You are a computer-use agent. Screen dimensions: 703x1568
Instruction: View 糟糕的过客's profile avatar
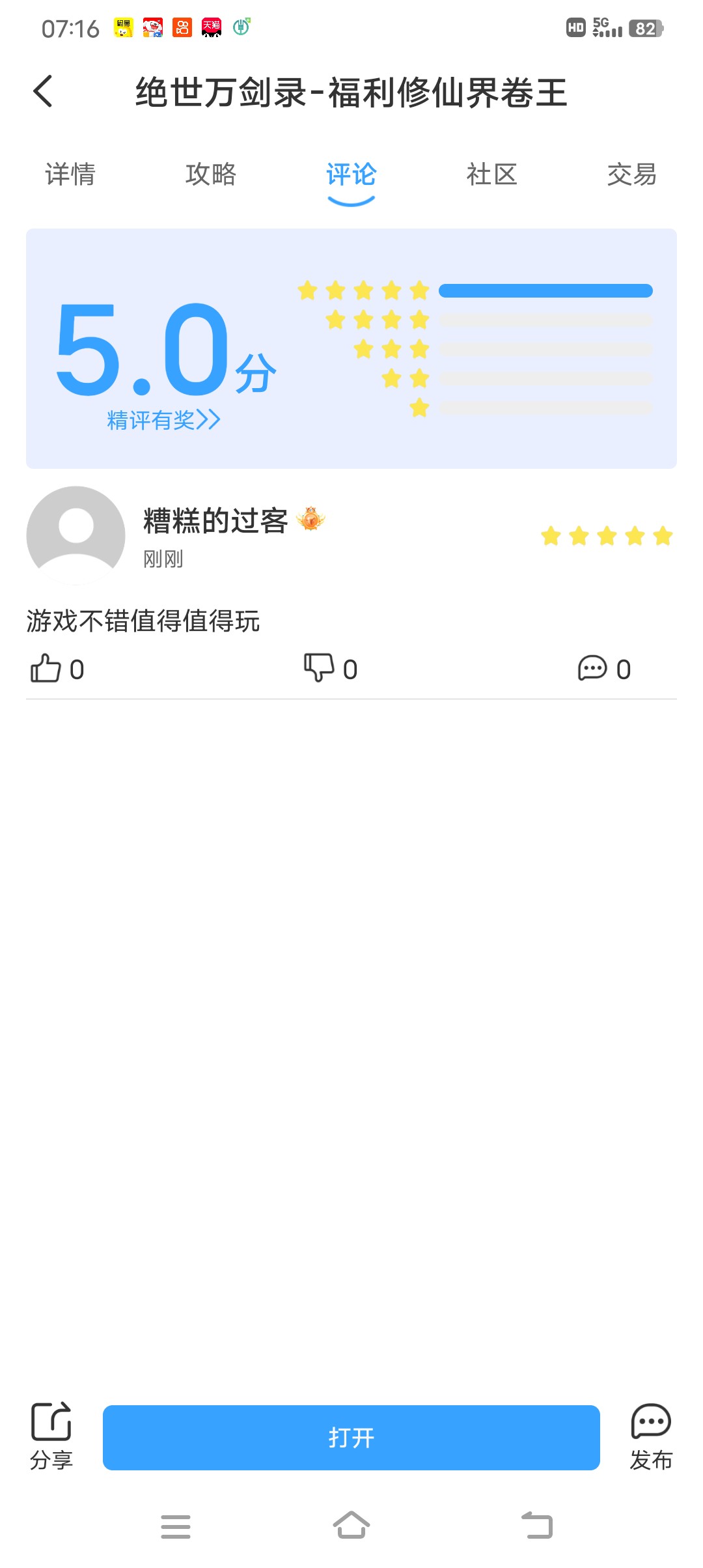pos(76,535)
